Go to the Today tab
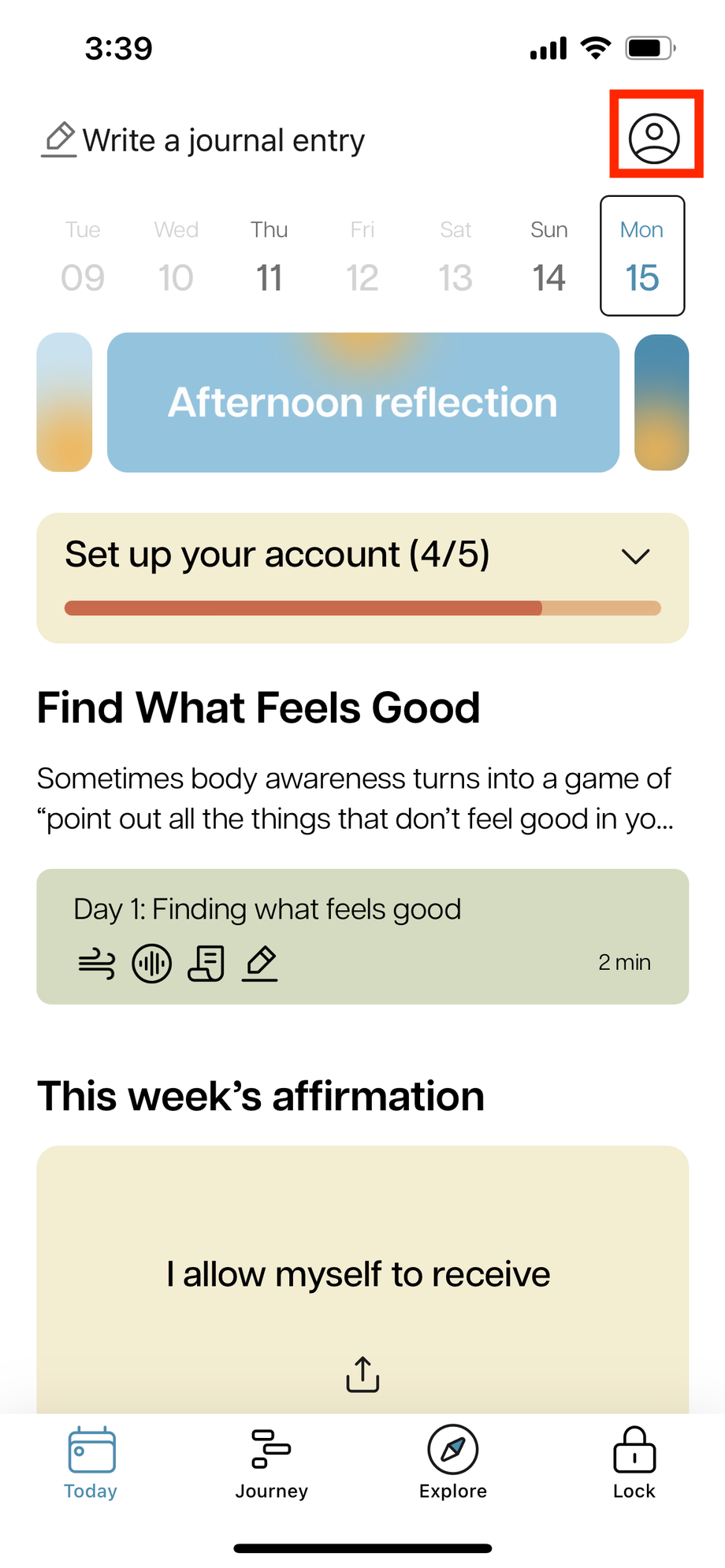Screen dimensions: 725x1568 (x=91, y=1462)
